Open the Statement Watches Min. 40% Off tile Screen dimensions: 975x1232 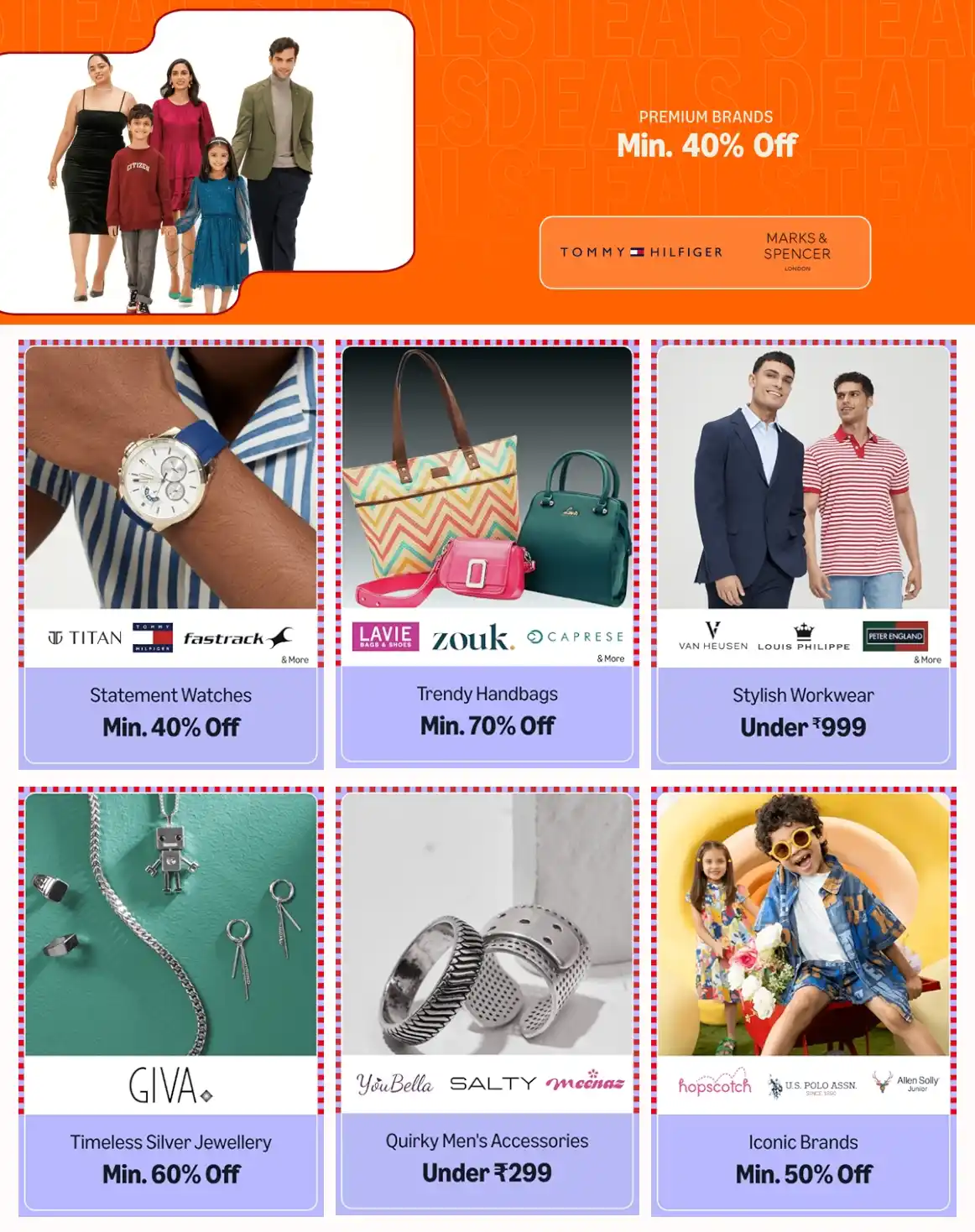click(171, 554)
